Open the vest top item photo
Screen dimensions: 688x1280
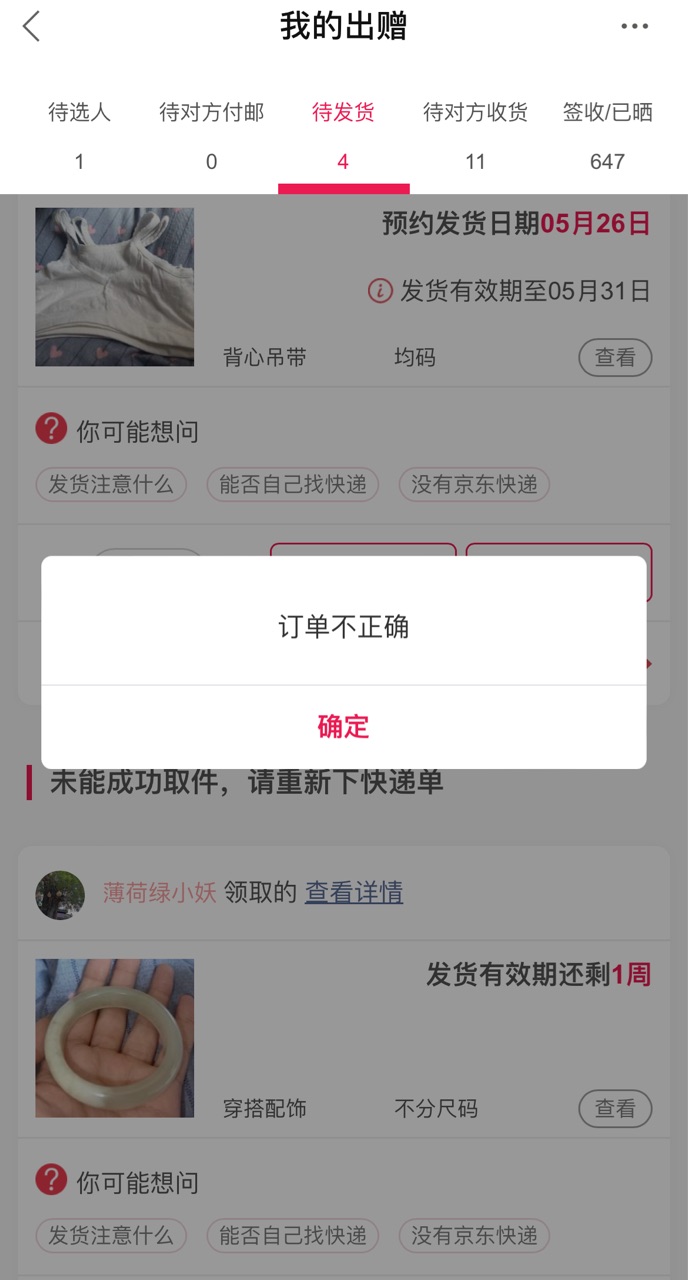[115, 287]
